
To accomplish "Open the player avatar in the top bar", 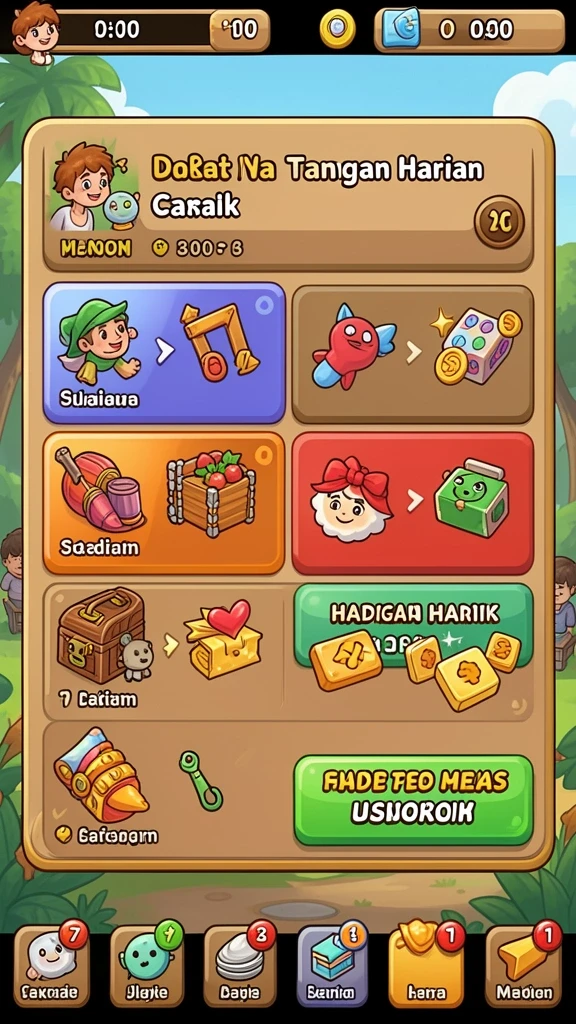I will click(35, 29).
